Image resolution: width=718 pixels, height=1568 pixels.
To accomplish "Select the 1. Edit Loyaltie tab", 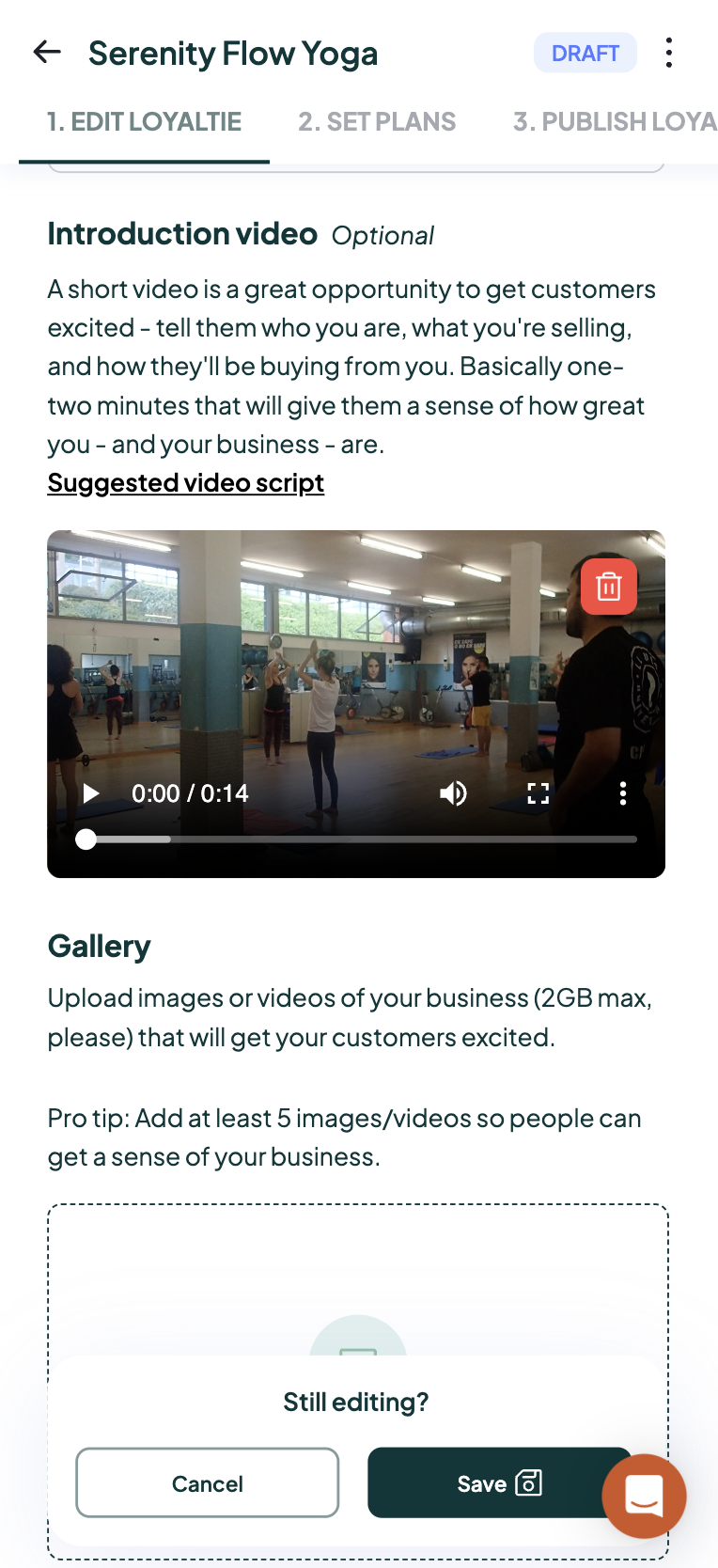I will [144, 121].
